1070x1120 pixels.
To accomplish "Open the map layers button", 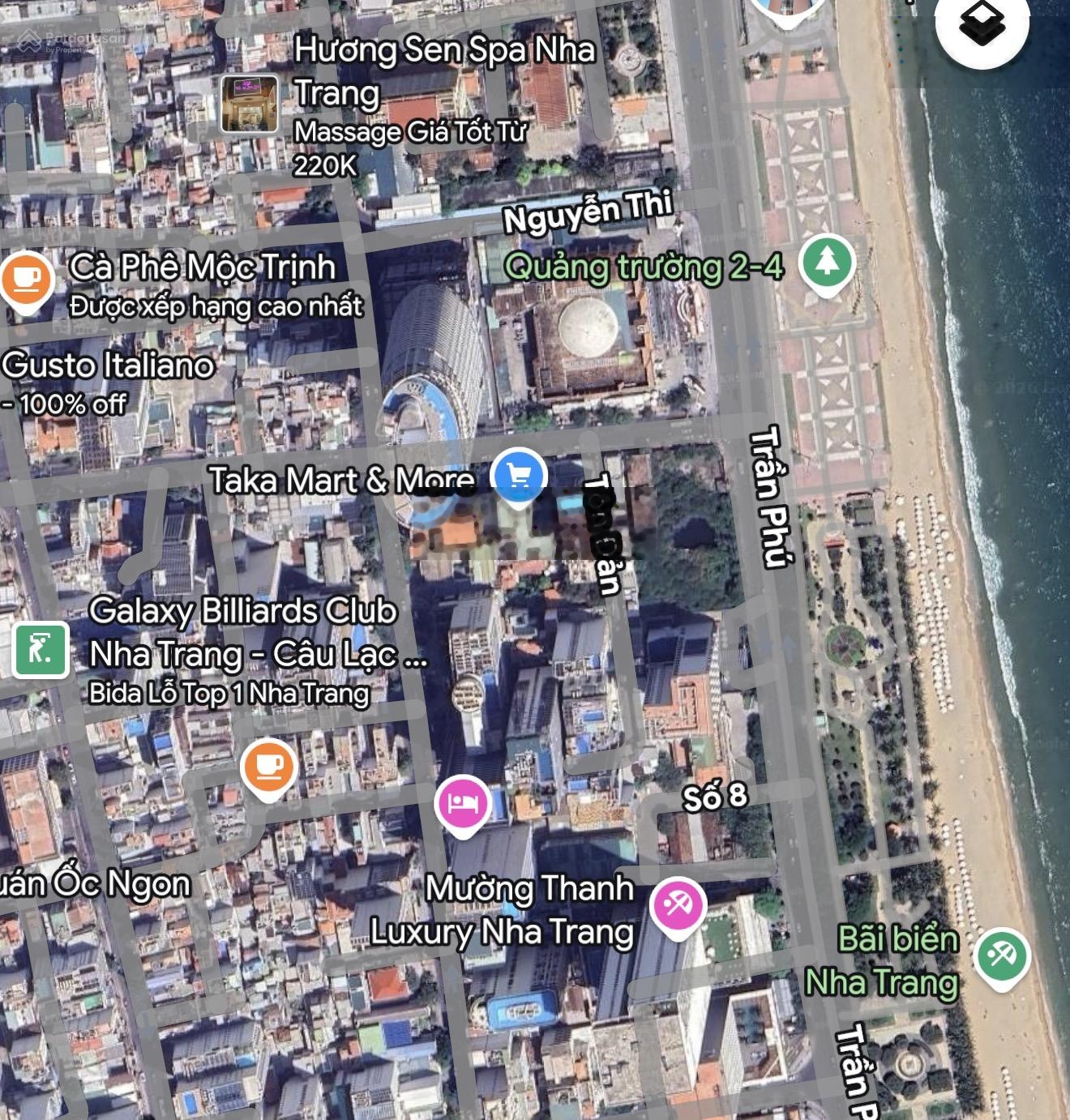I will pos(982,24).
